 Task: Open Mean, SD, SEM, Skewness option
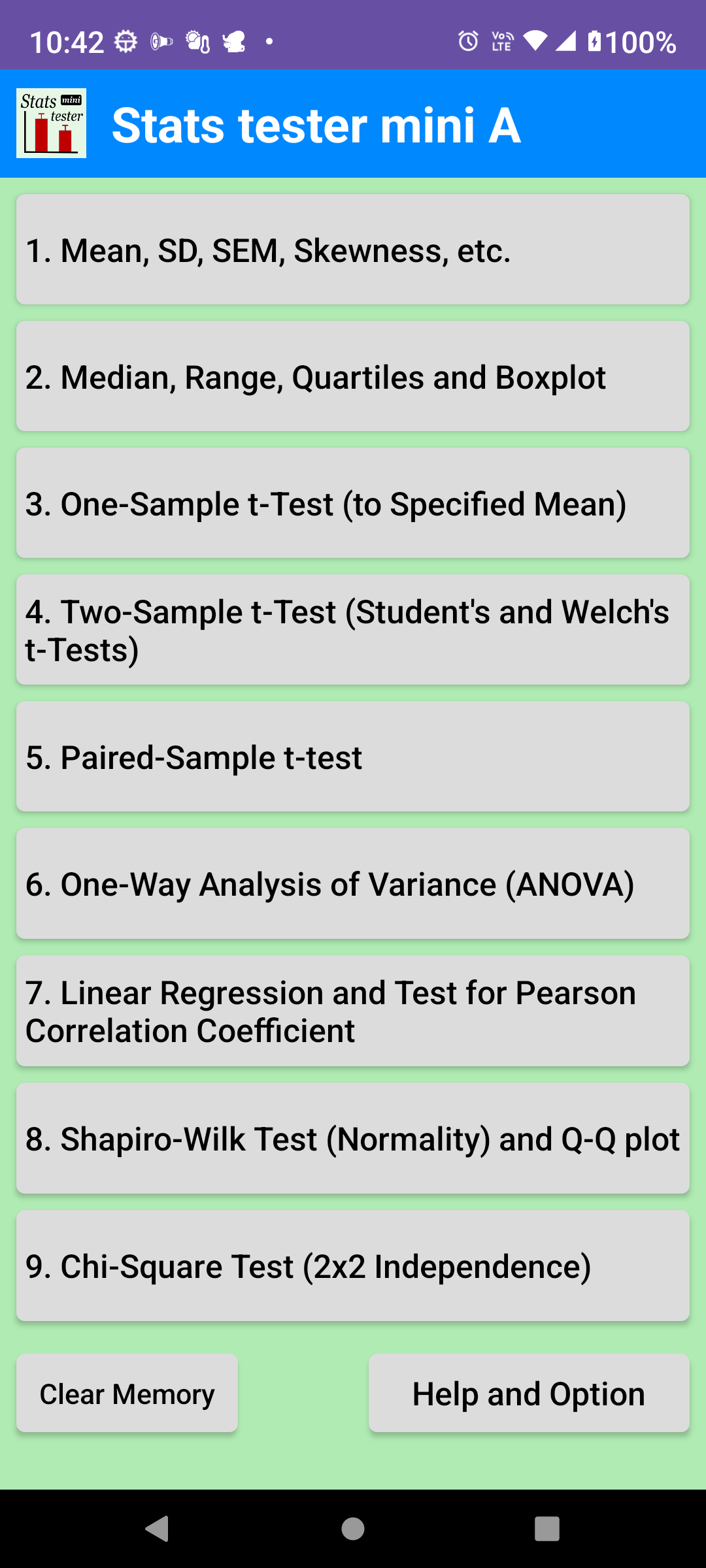[353, 250]
